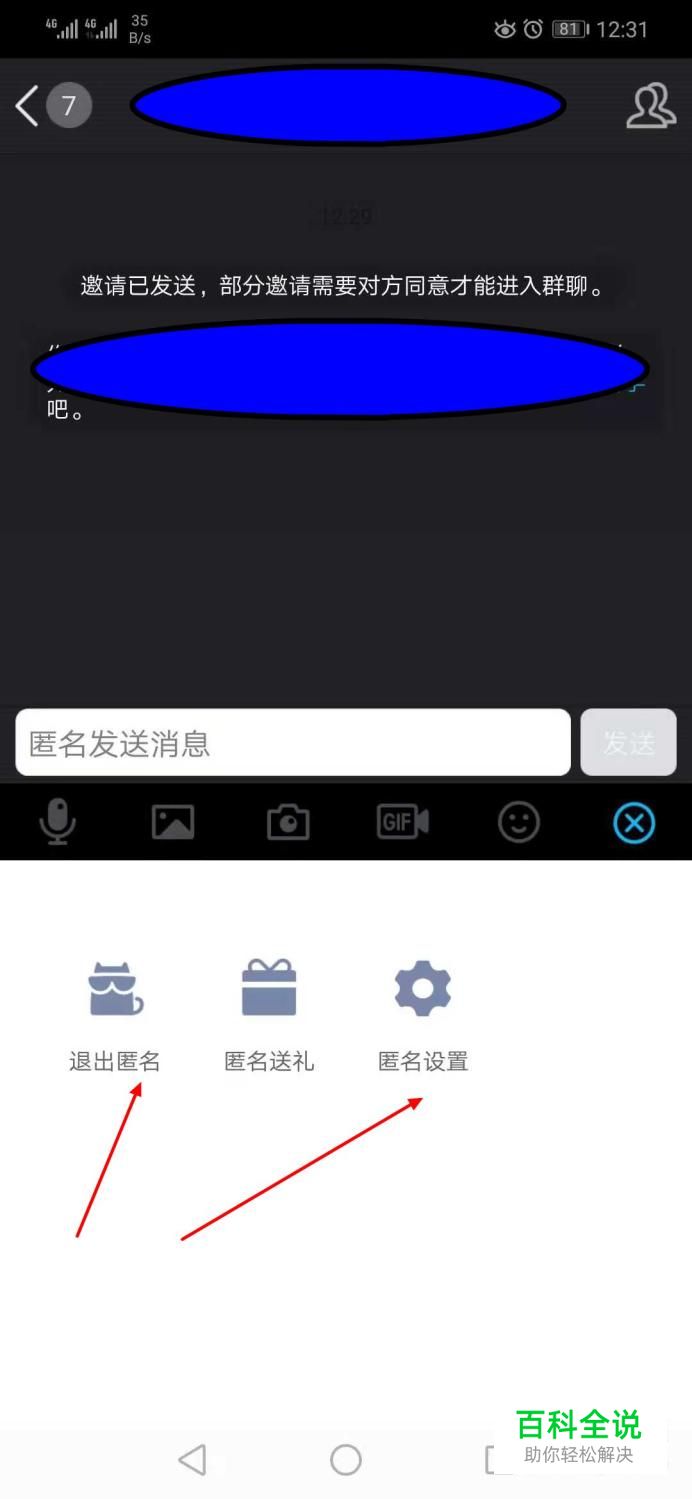The width and height of the screenshot is (692, 1499).
Task: Open the emoji smiley panel
Action: coord(519,823)
